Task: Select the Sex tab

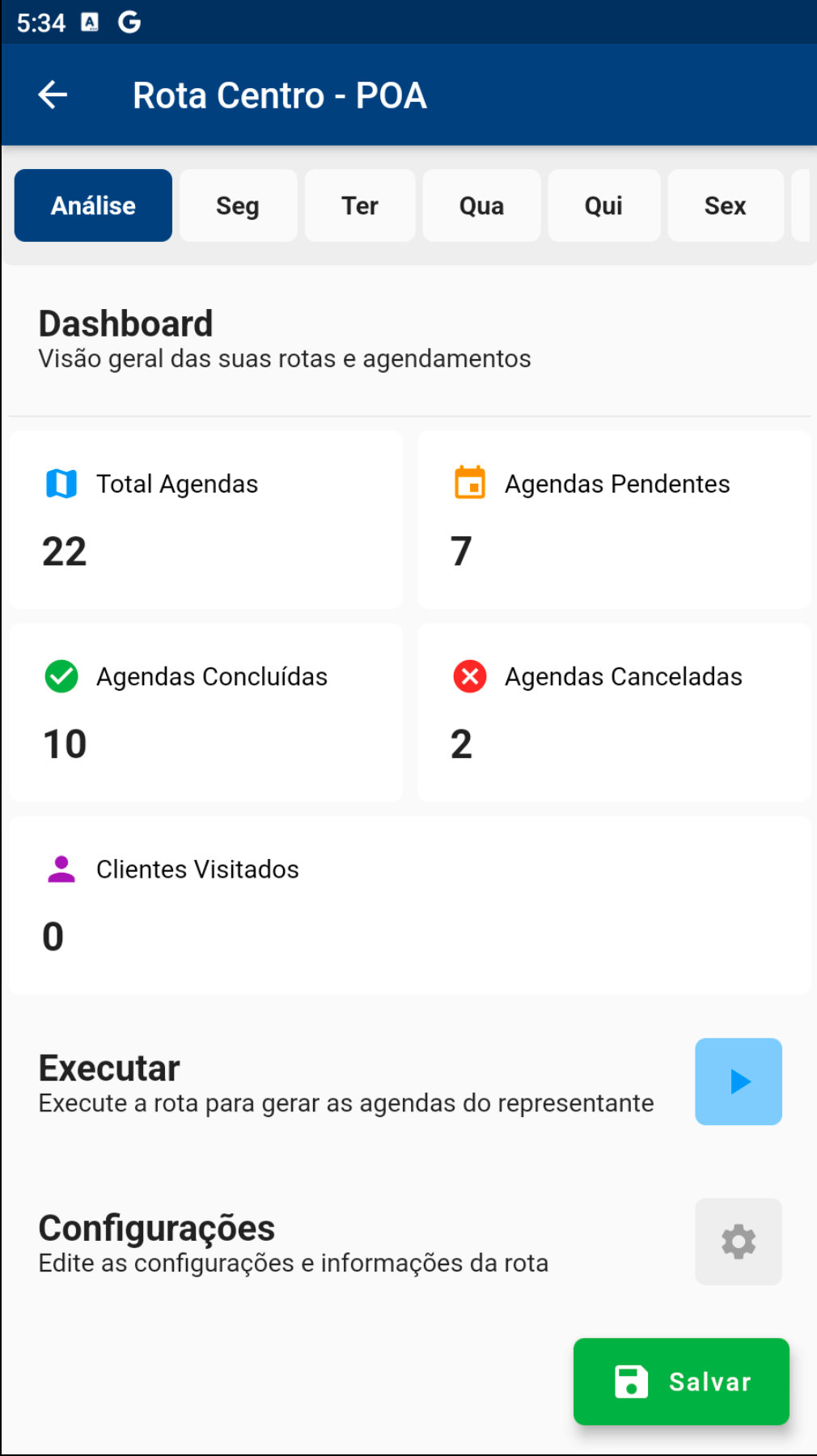Action: 725,205
